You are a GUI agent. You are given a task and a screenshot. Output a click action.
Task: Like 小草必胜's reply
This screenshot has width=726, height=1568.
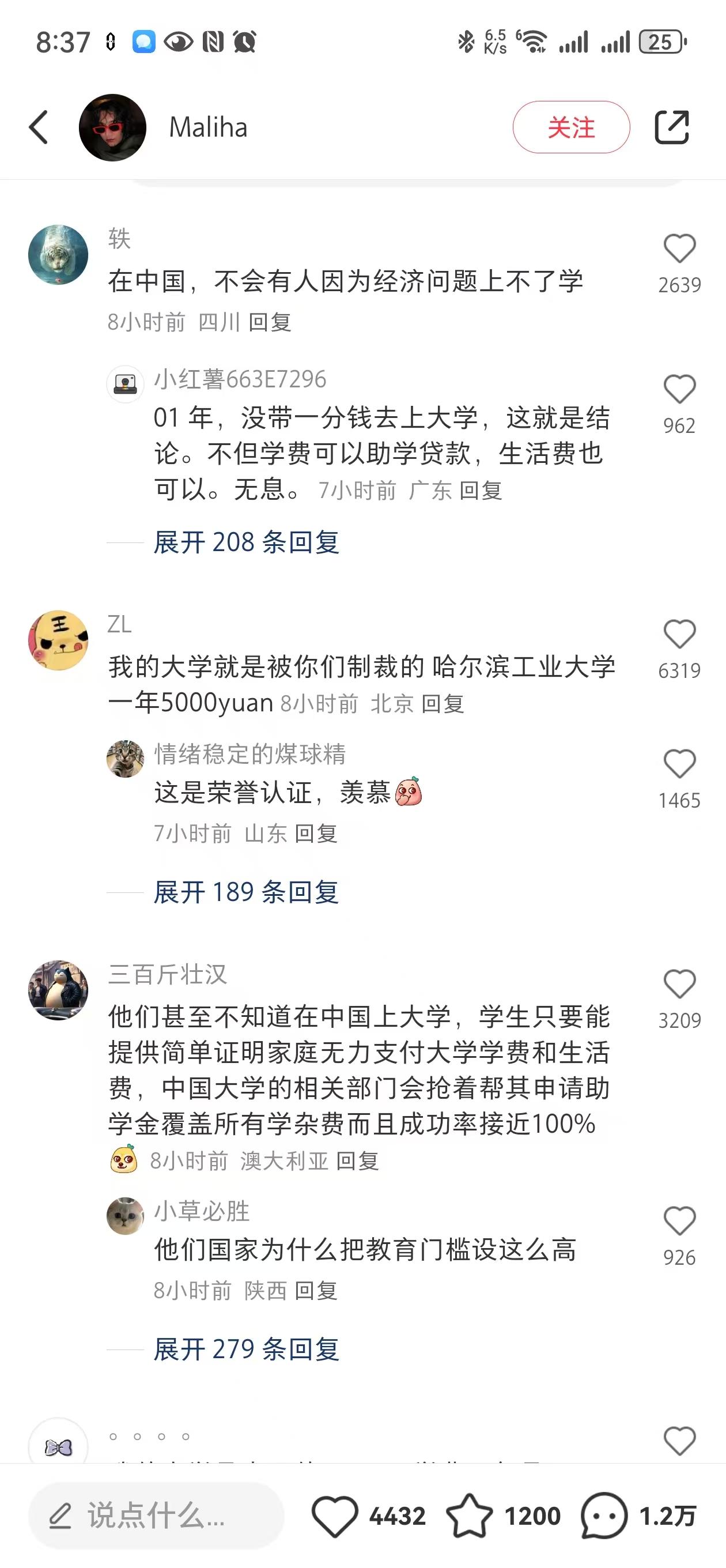679,1221
